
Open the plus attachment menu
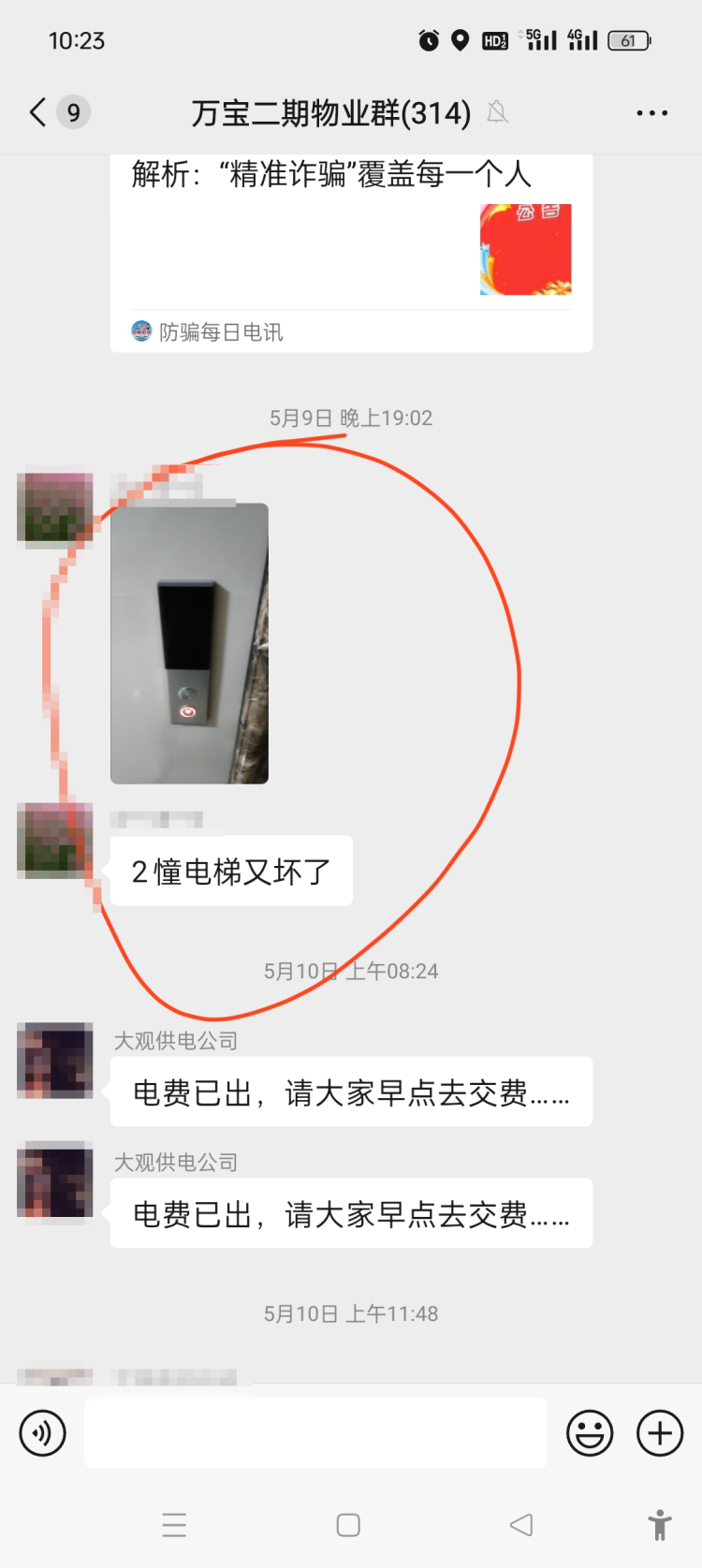(660, 1432)
